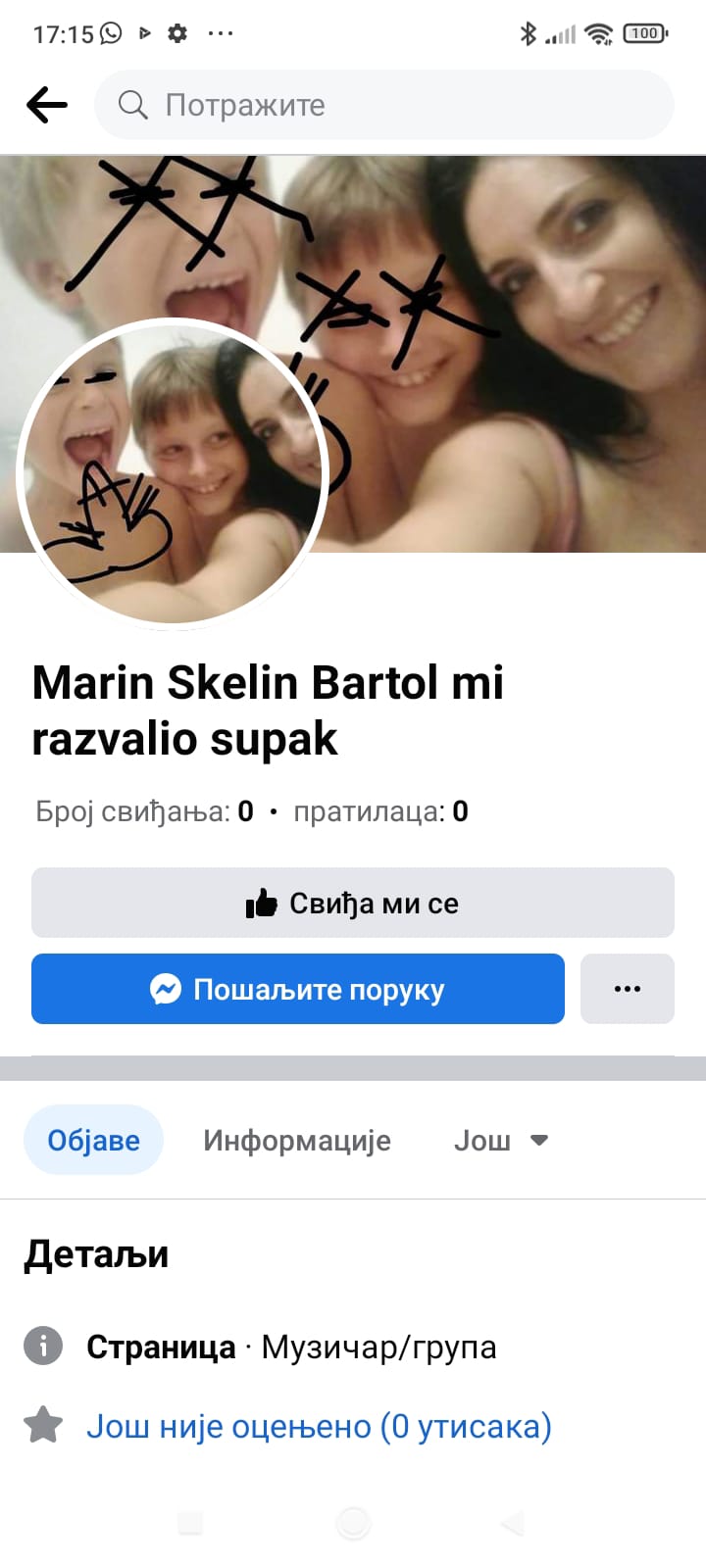View the round profile picture
Screen dimensions: 706x1568
173,472
